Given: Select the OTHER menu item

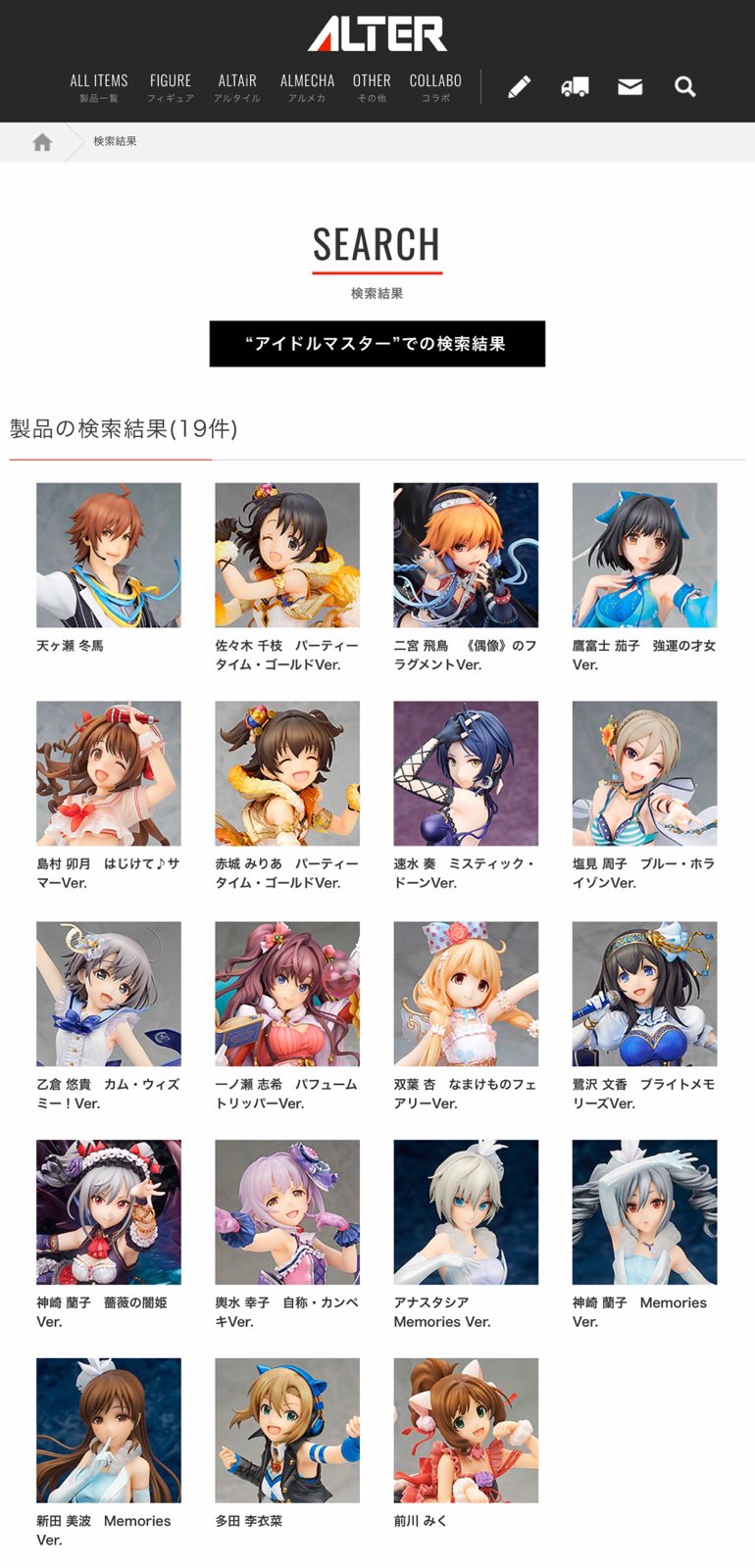Looking at the screenshot, I should pyautogui.click(x=372, y=86).
